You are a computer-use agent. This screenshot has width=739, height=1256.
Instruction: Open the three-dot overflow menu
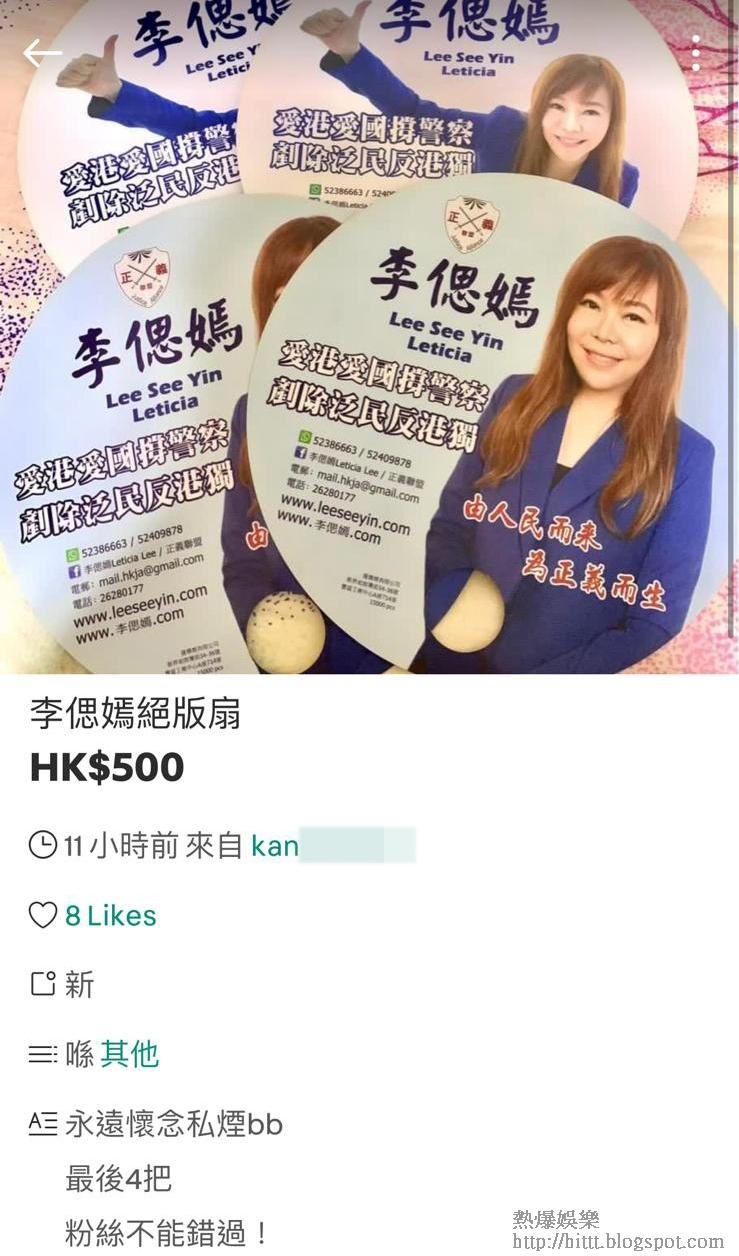695,54
